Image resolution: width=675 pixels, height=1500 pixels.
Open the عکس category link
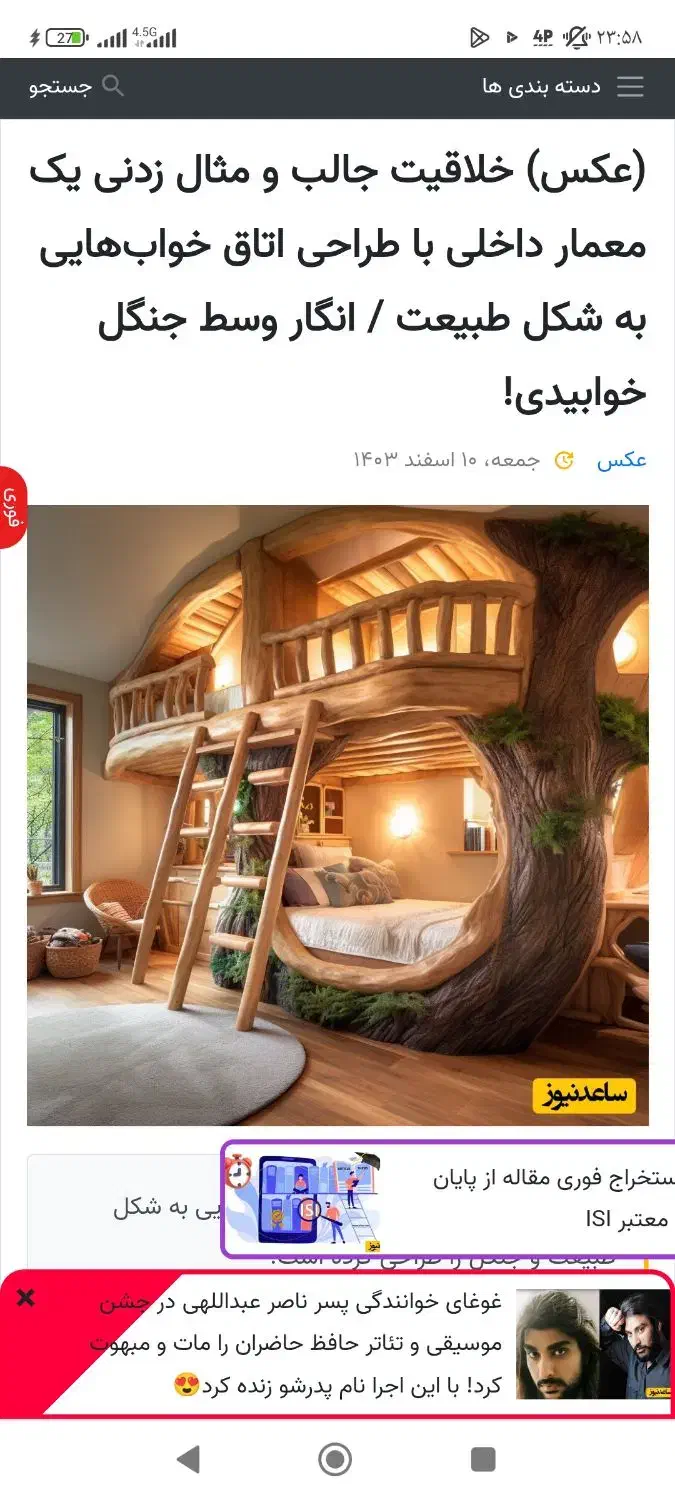pyautogui.click(x=621, y=460)
